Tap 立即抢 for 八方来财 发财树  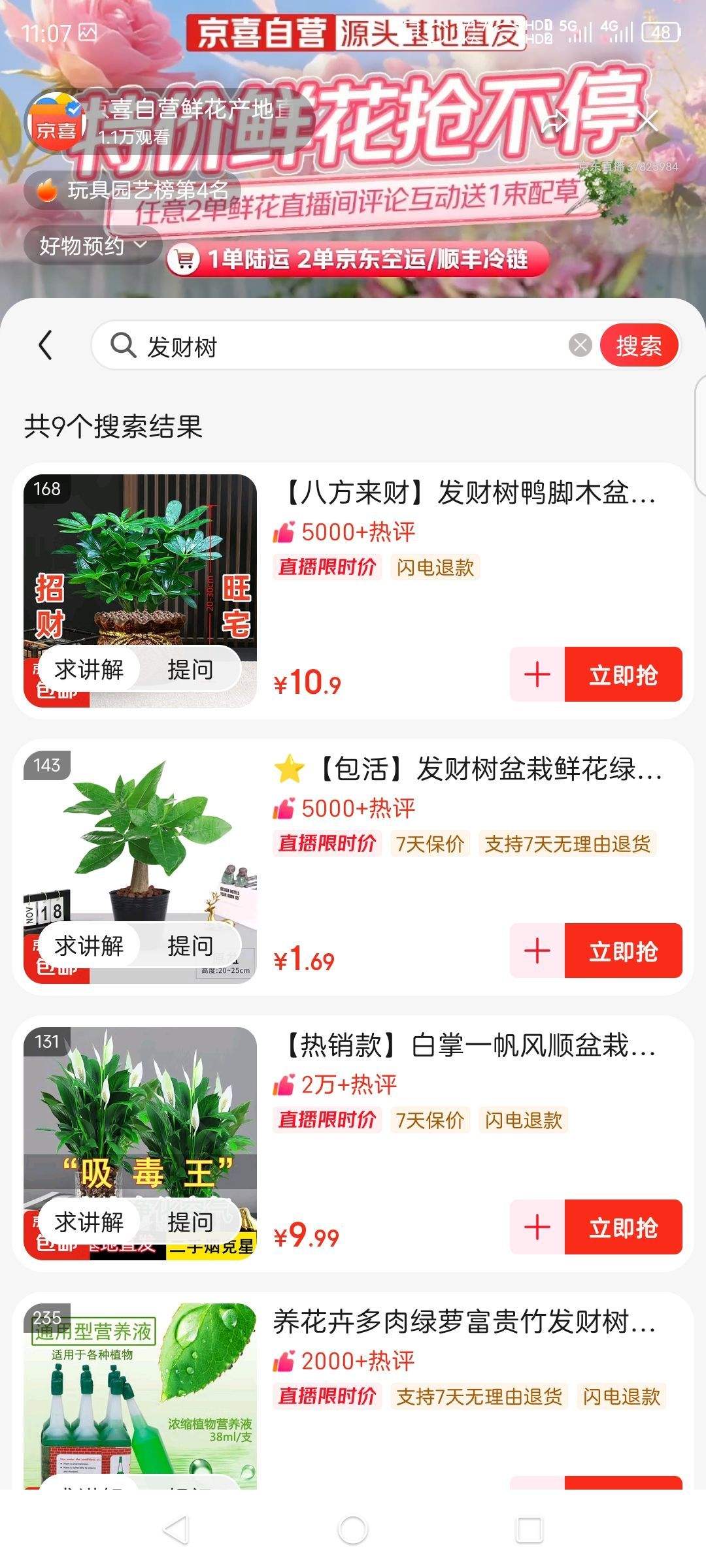pos(622,674)
